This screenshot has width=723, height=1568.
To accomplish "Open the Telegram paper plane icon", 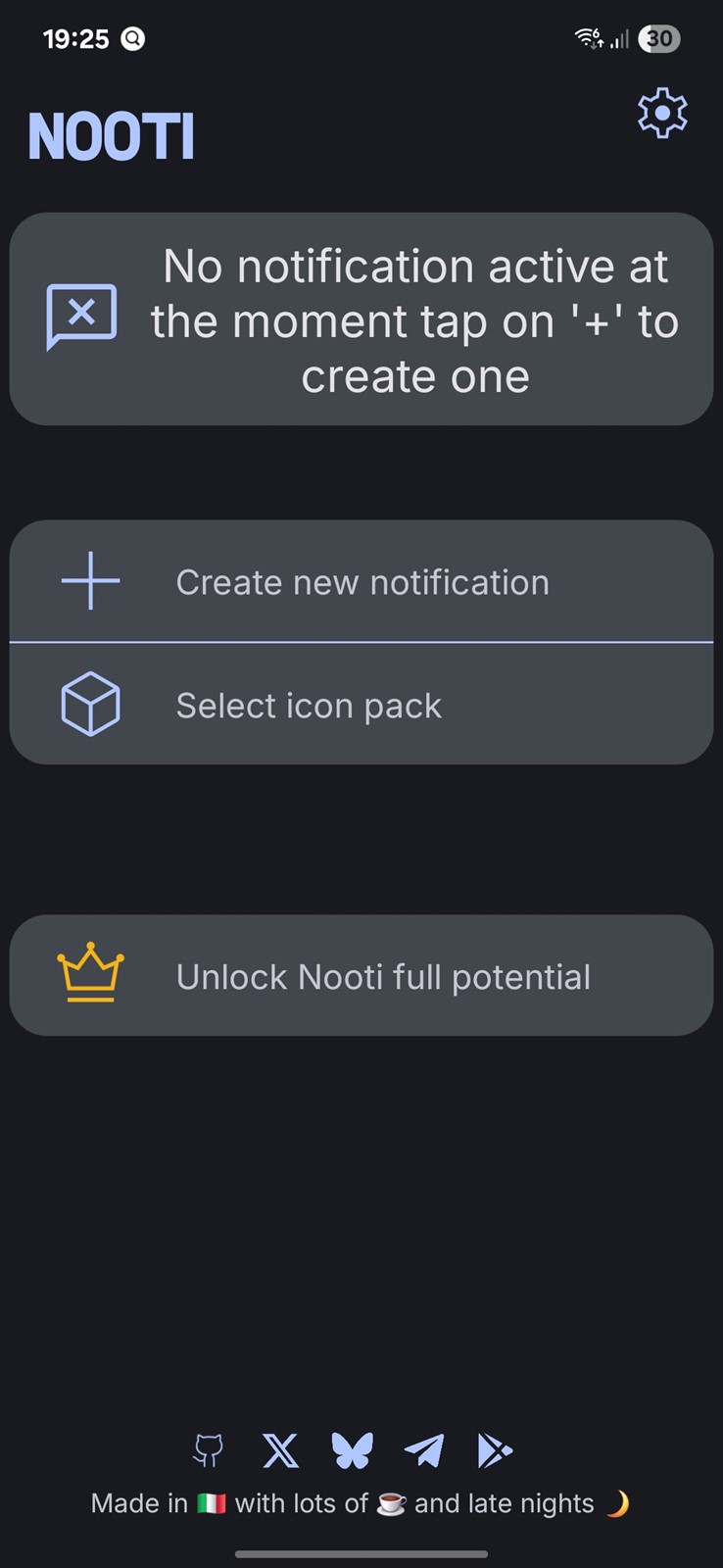I will [424, 1450].
